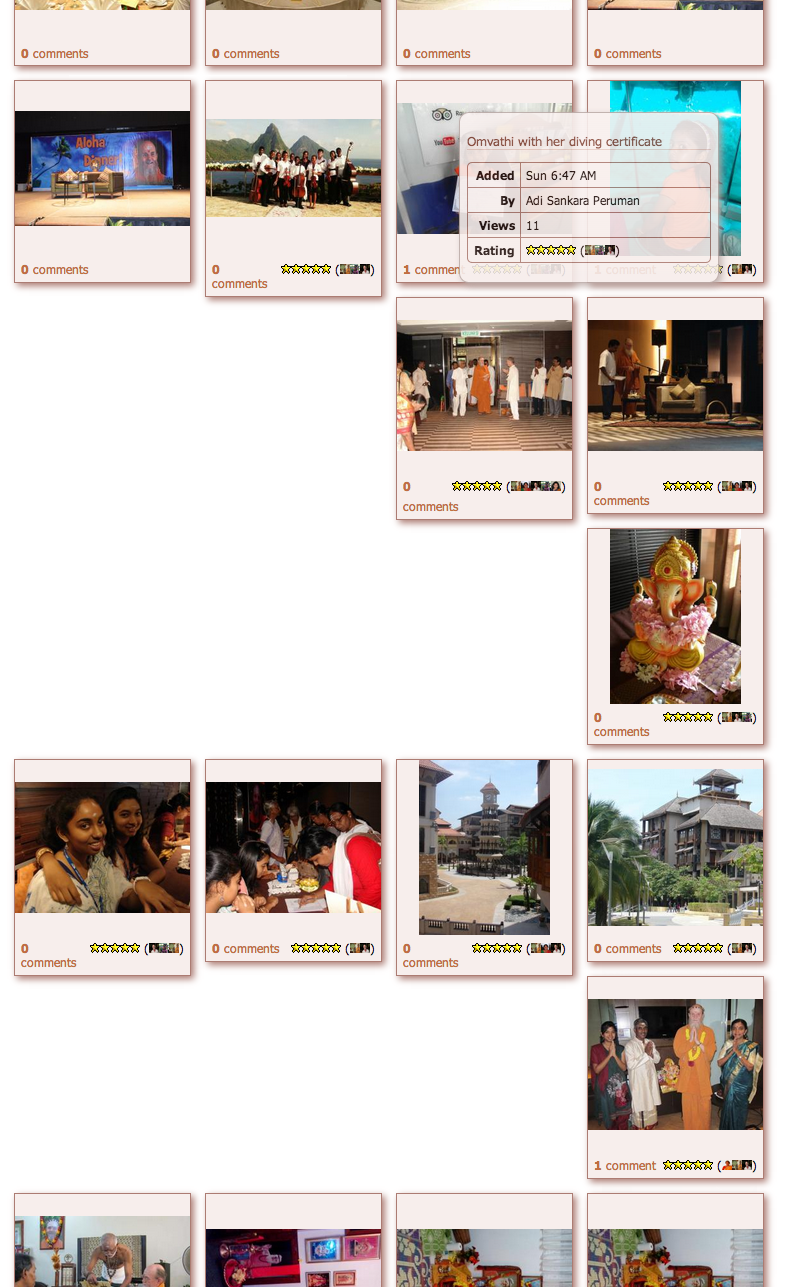Image resolution: width=796 pixels, height=1287 pixels.
Task: Open the monk seated in lounge photo
Action: (675, 385)
